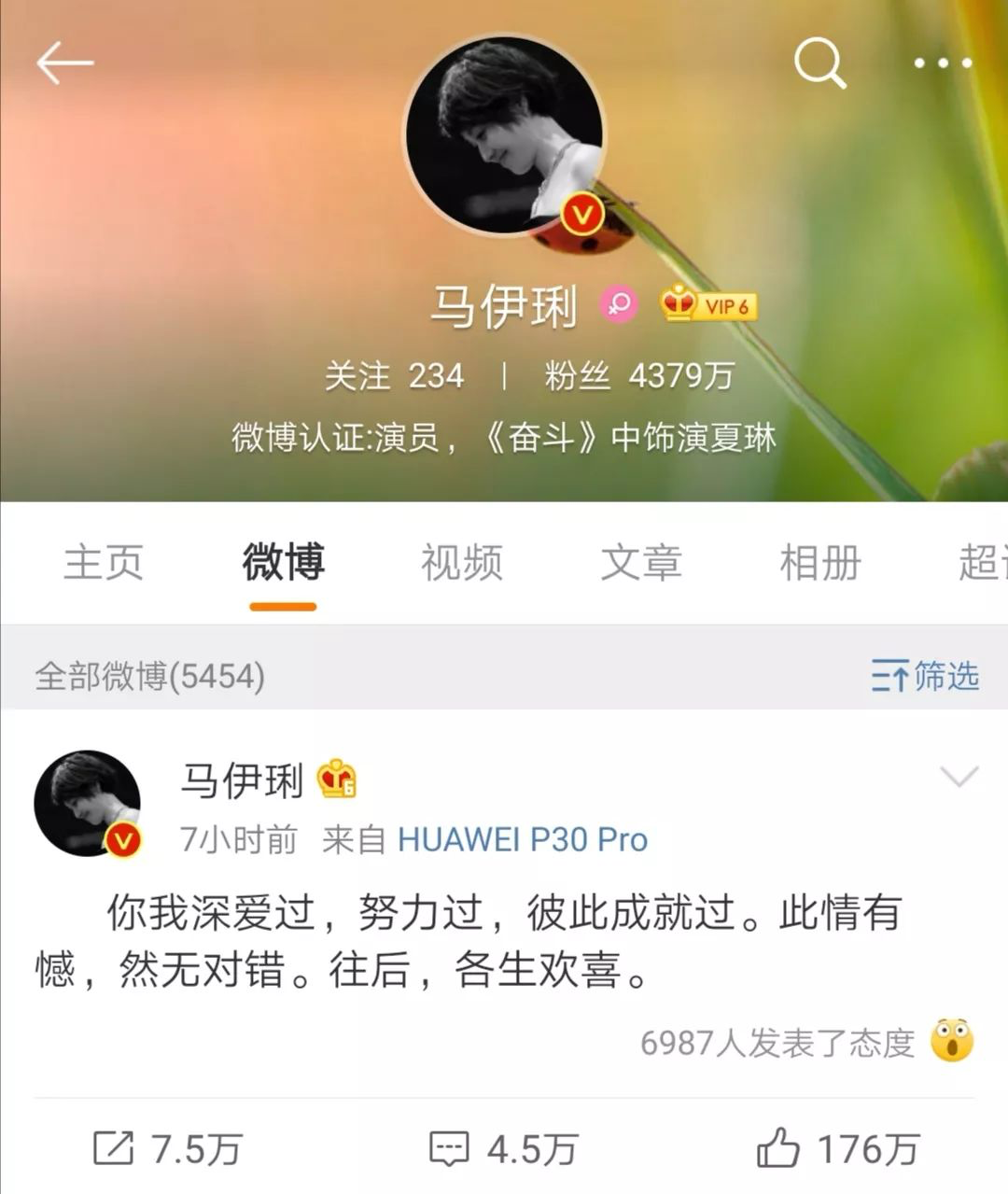Open the VIP 6 membership badge
The height and width of the screenshot is (1194, 1008).
[708, 305]
